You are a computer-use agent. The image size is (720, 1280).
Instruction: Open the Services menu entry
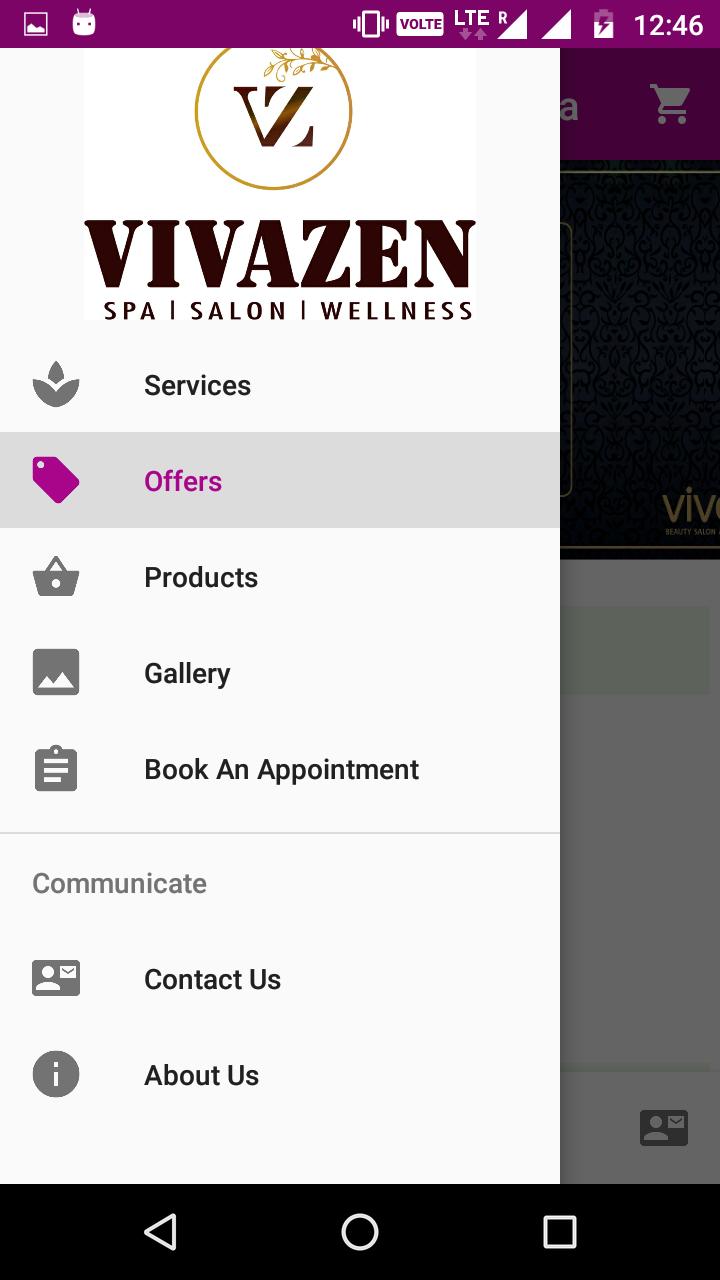[x=197, y=385]
